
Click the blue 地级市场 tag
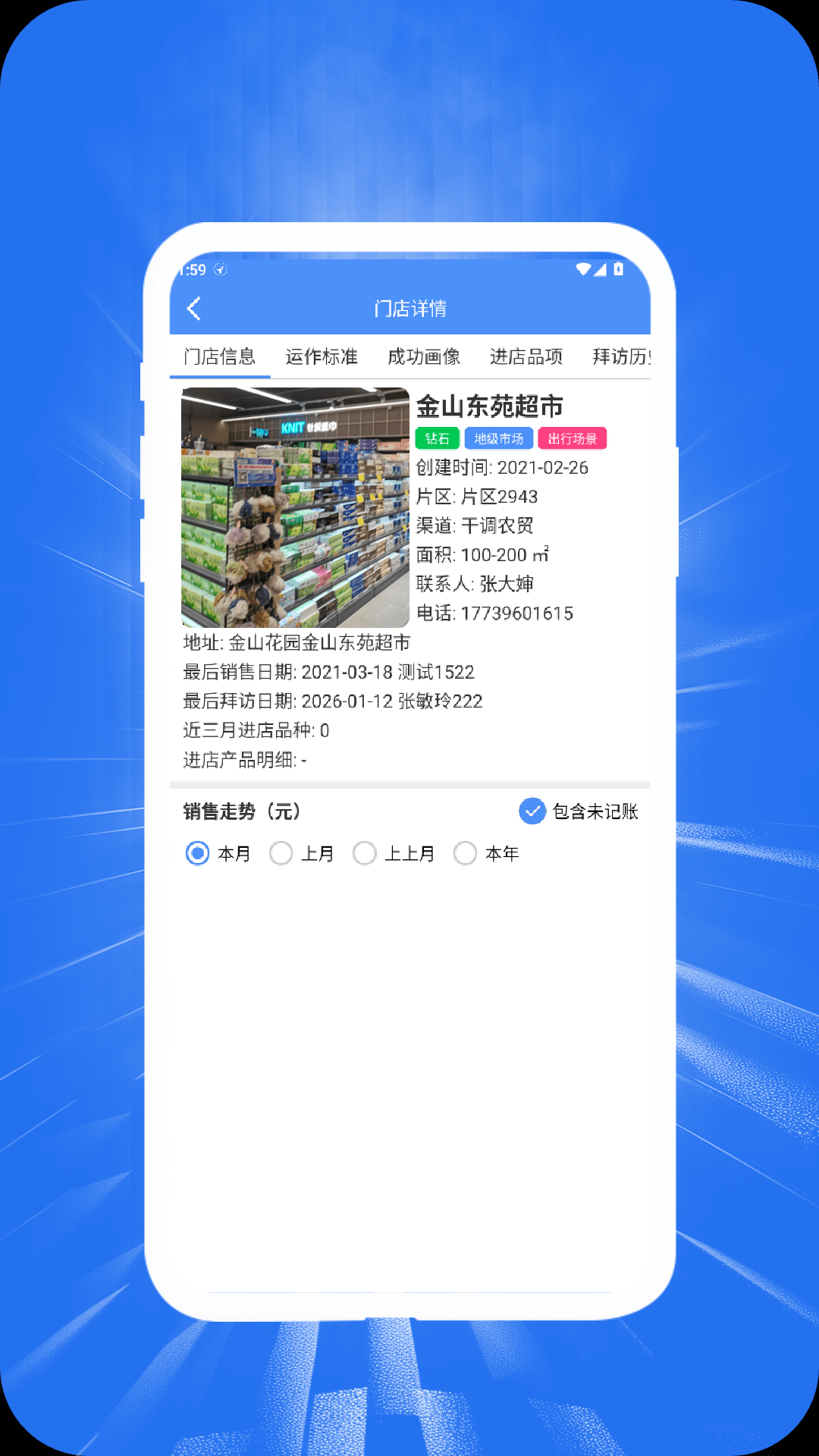coord(499,438)
